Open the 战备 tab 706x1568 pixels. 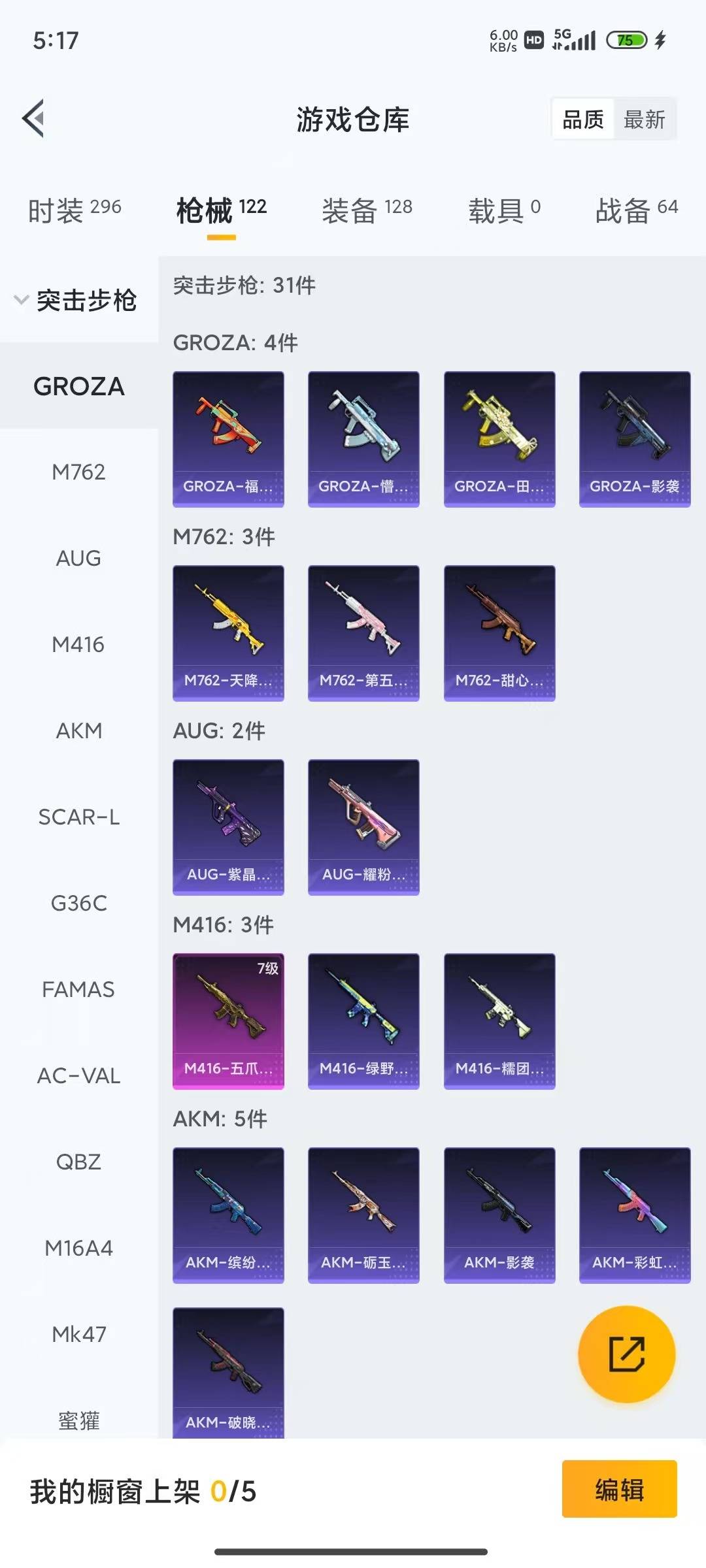[636, 210]
